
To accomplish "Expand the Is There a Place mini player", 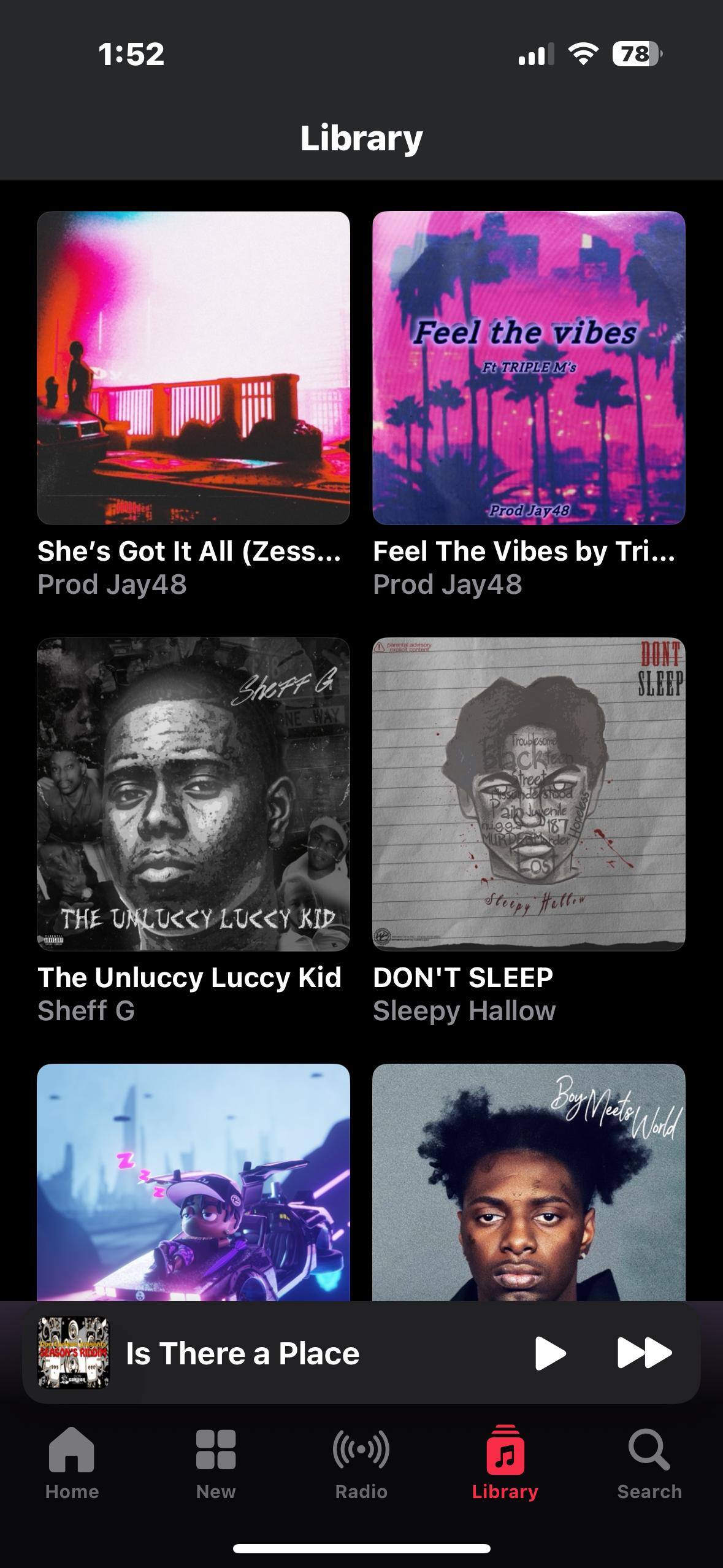I will coord(276,1353).
